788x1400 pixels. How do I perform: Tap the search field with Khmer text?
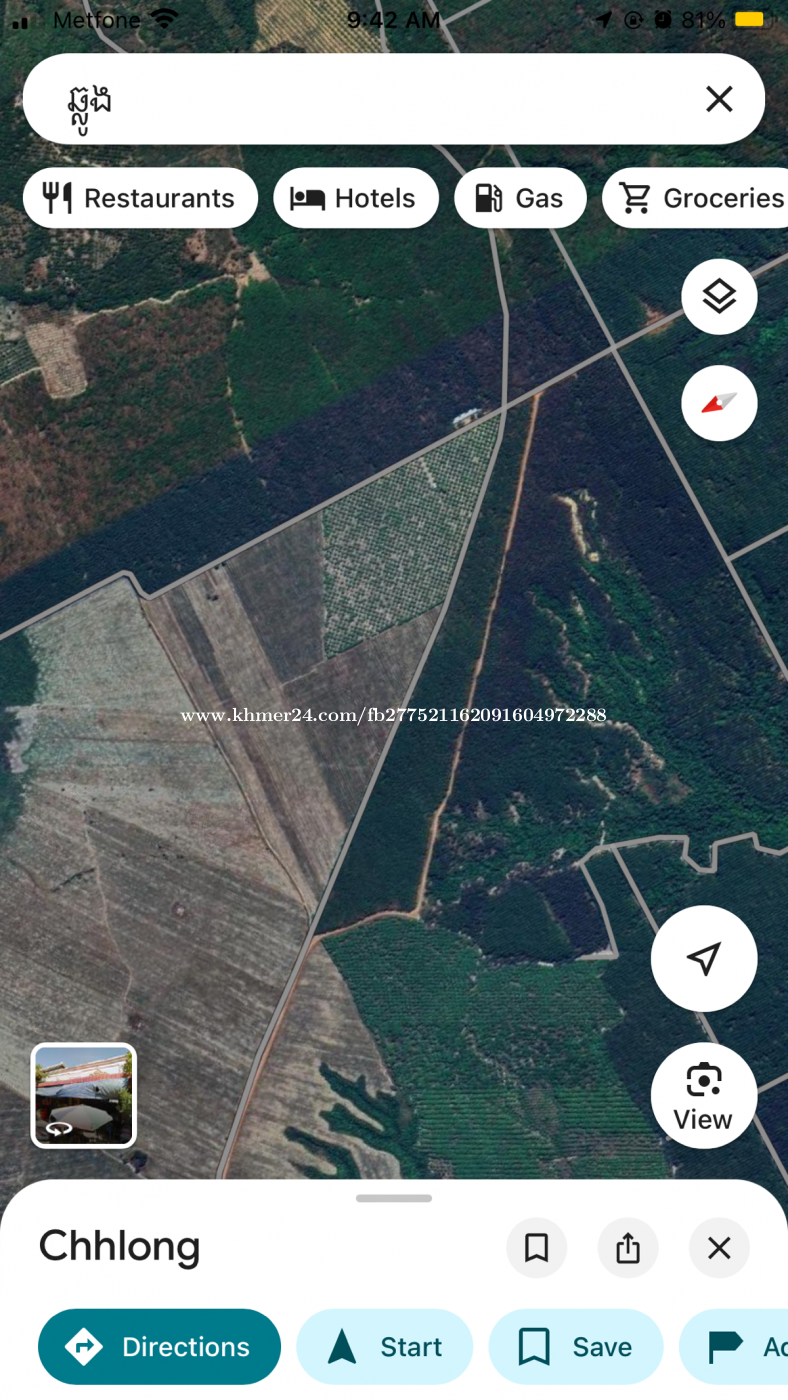pyautogui.click(x=380, y=99)
